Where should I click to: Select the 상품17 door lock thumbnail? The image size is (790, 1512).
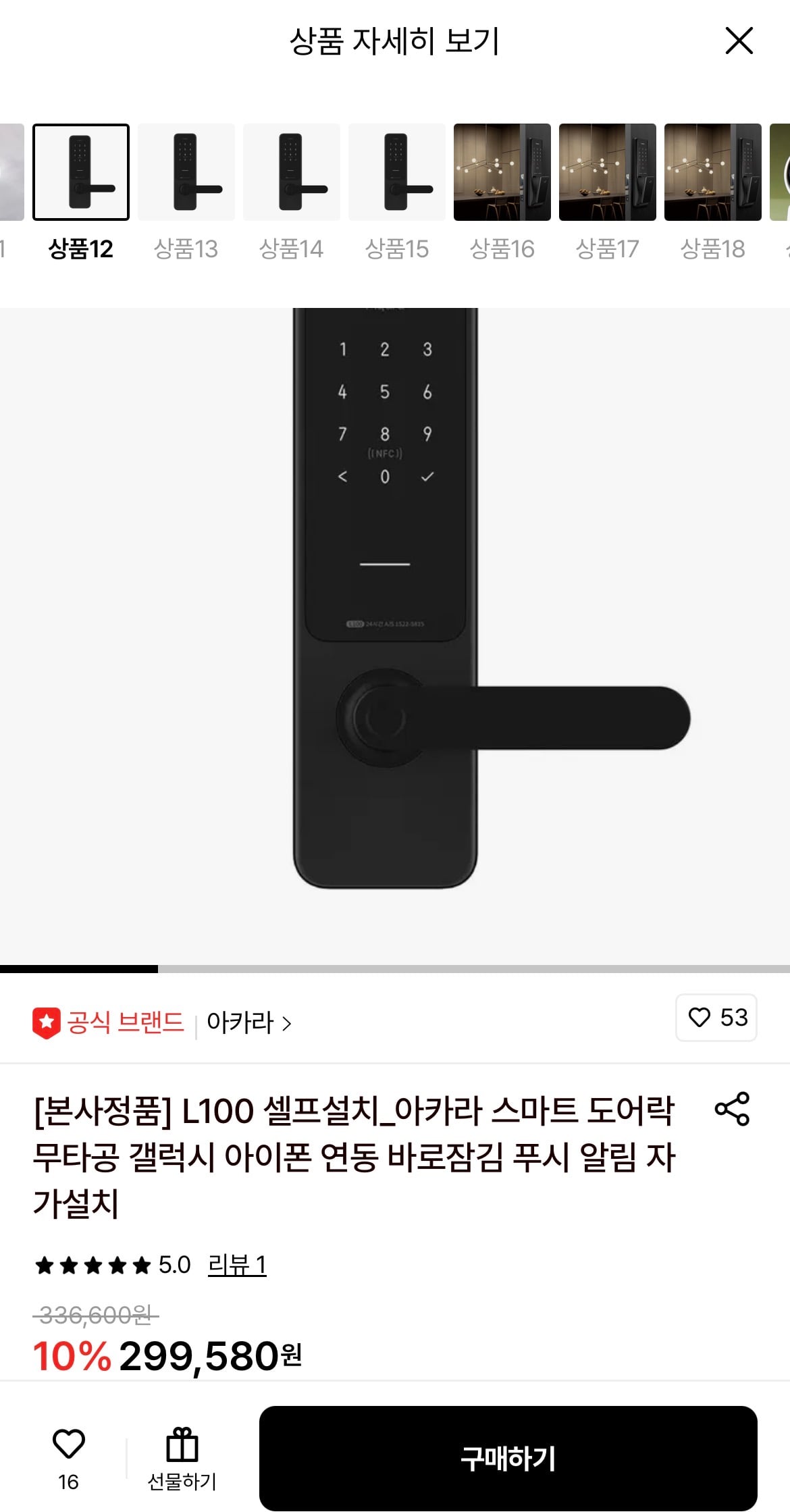608,172
